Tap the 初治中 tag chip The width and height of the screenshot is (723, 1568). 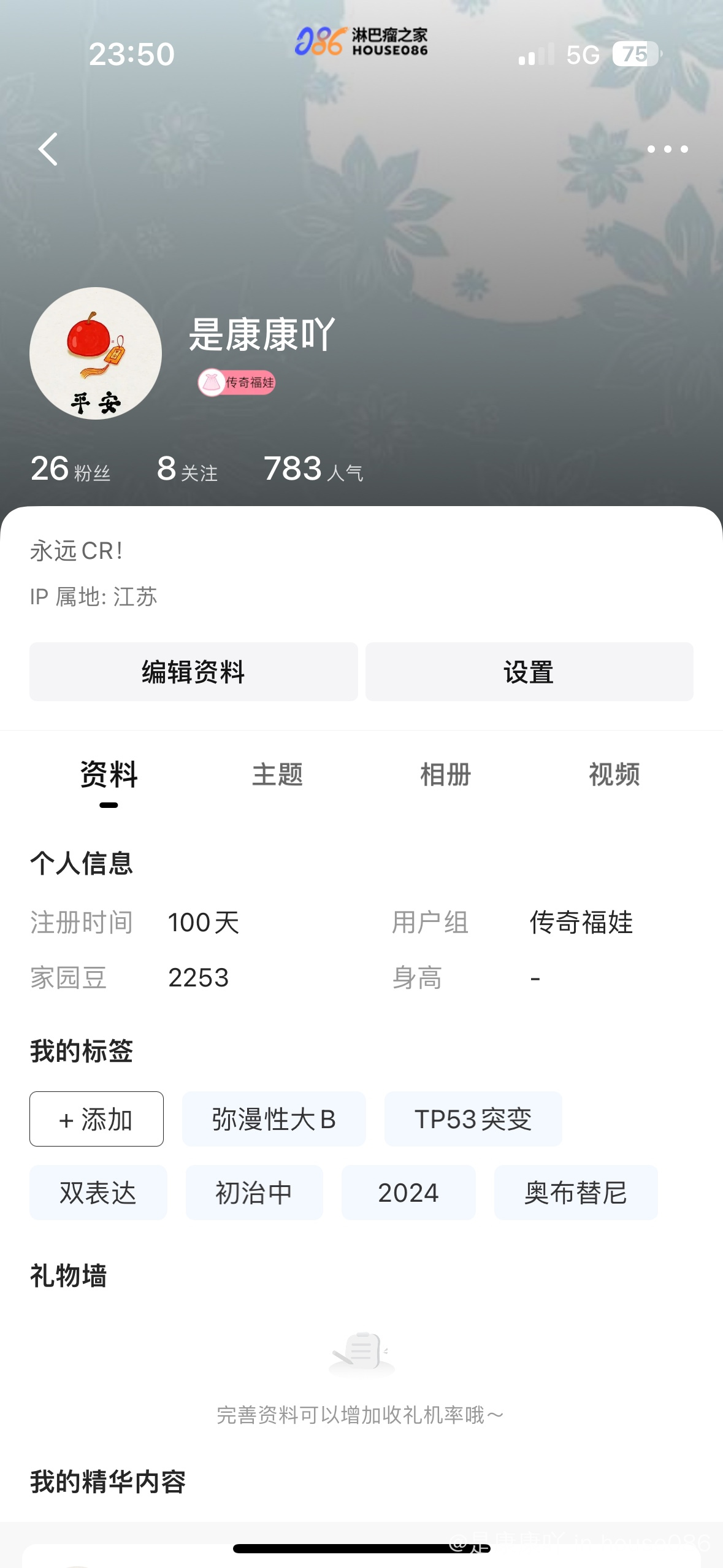pos(254,1193)
